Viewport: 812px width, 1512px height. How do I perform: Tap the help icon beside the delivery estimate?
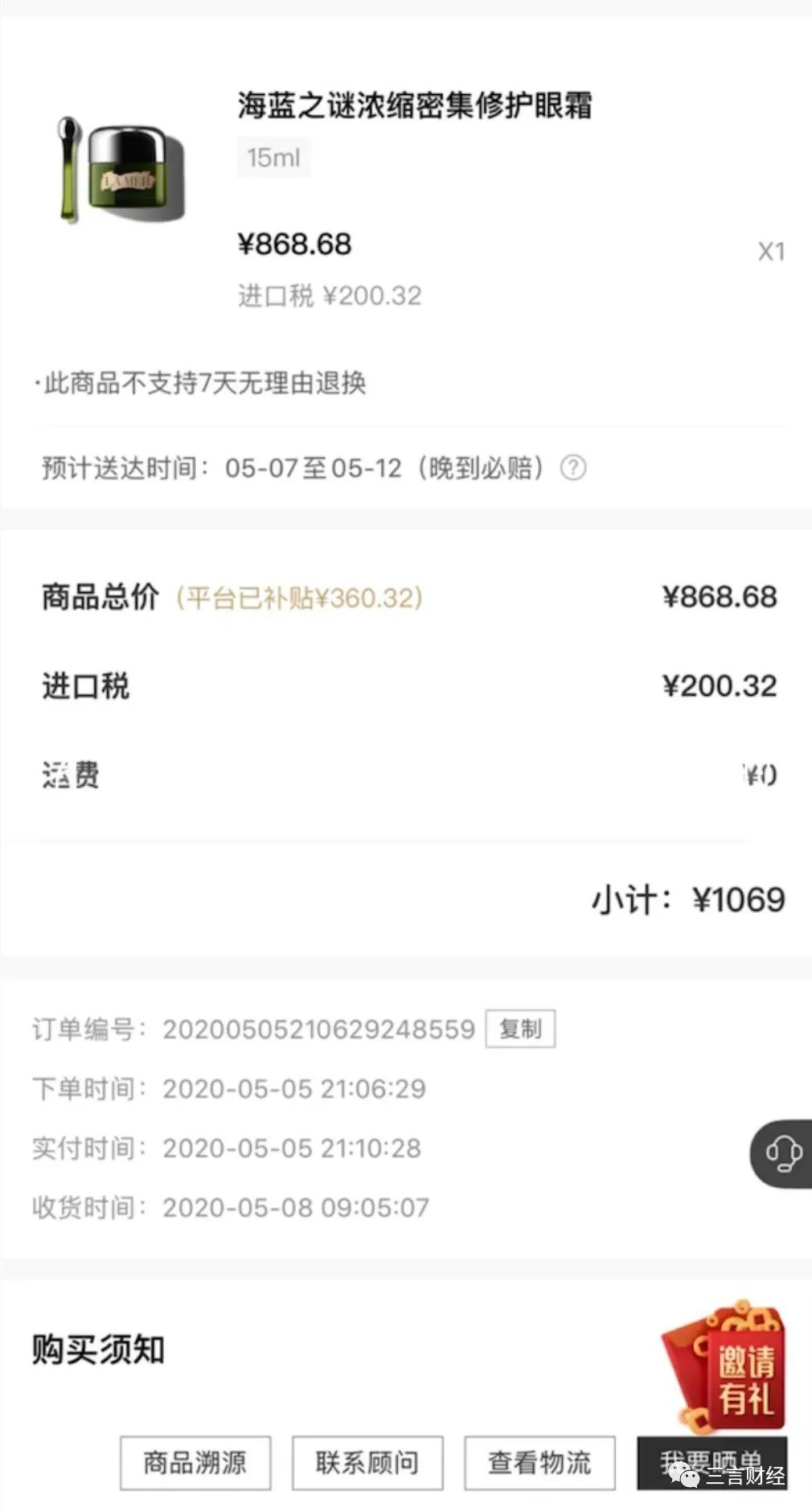[x=572, y=467]
